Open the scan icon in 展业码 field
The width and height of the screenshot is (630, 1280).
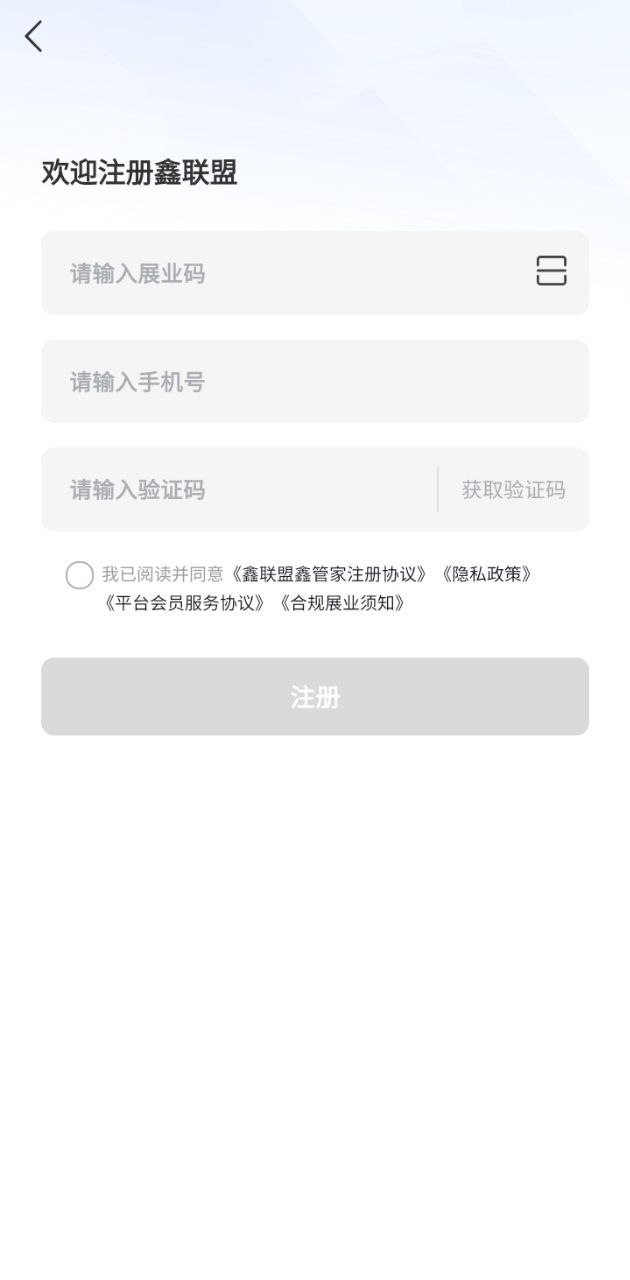point(551,271)
